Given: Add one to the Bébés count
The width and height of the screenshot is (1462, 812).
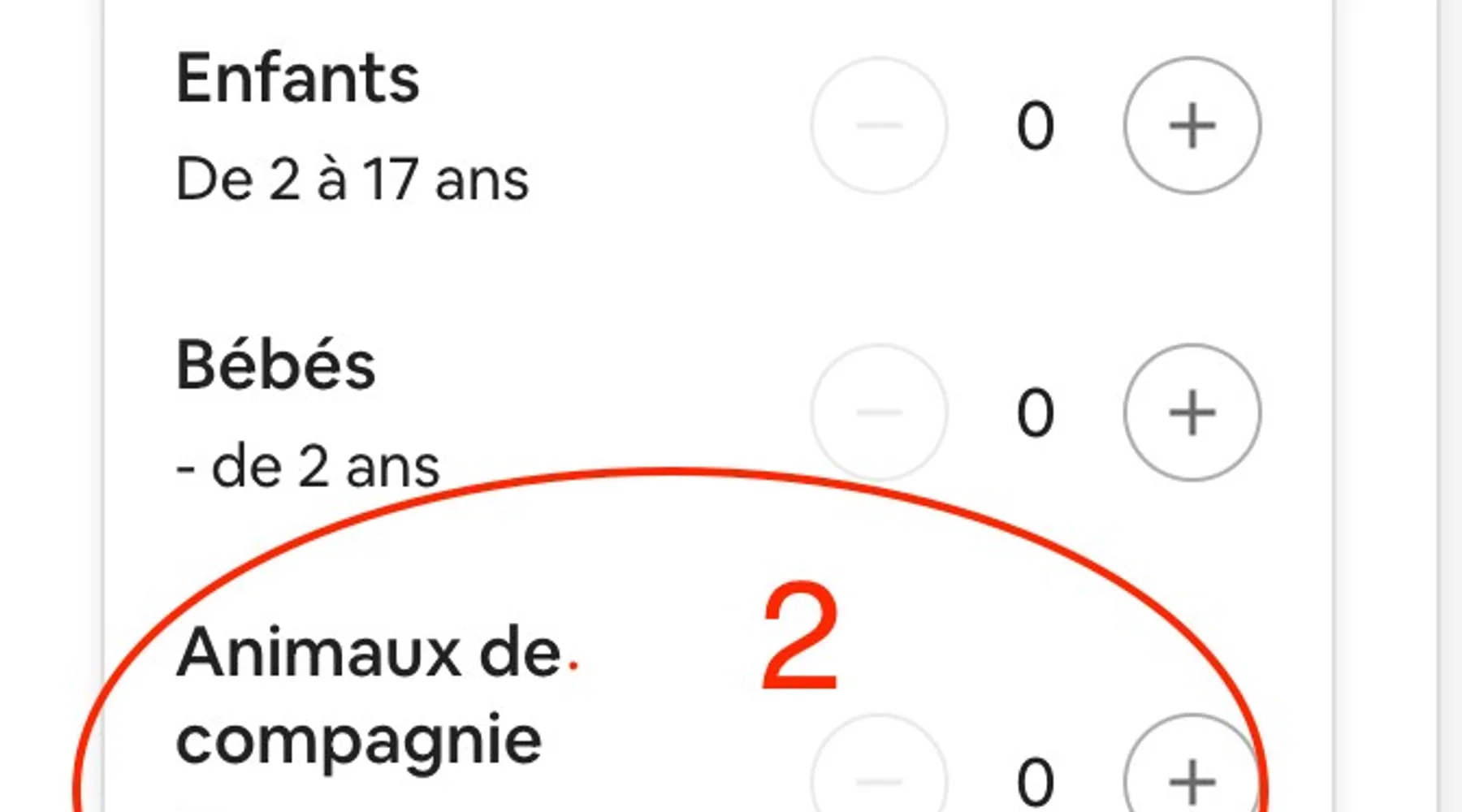Looking at the screenshot, I should 1192,412.
